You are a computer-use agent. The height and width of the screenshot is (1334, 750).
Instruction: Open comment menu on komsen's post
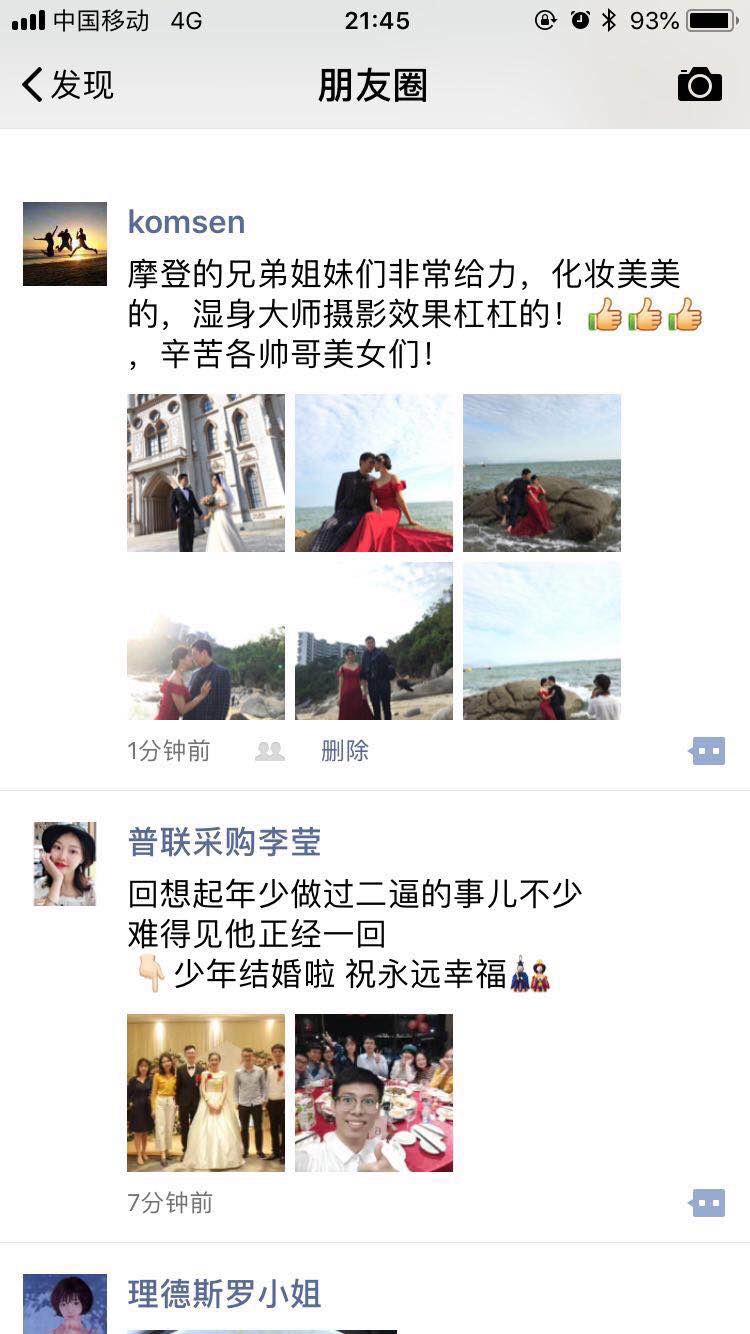coord(707,751)
